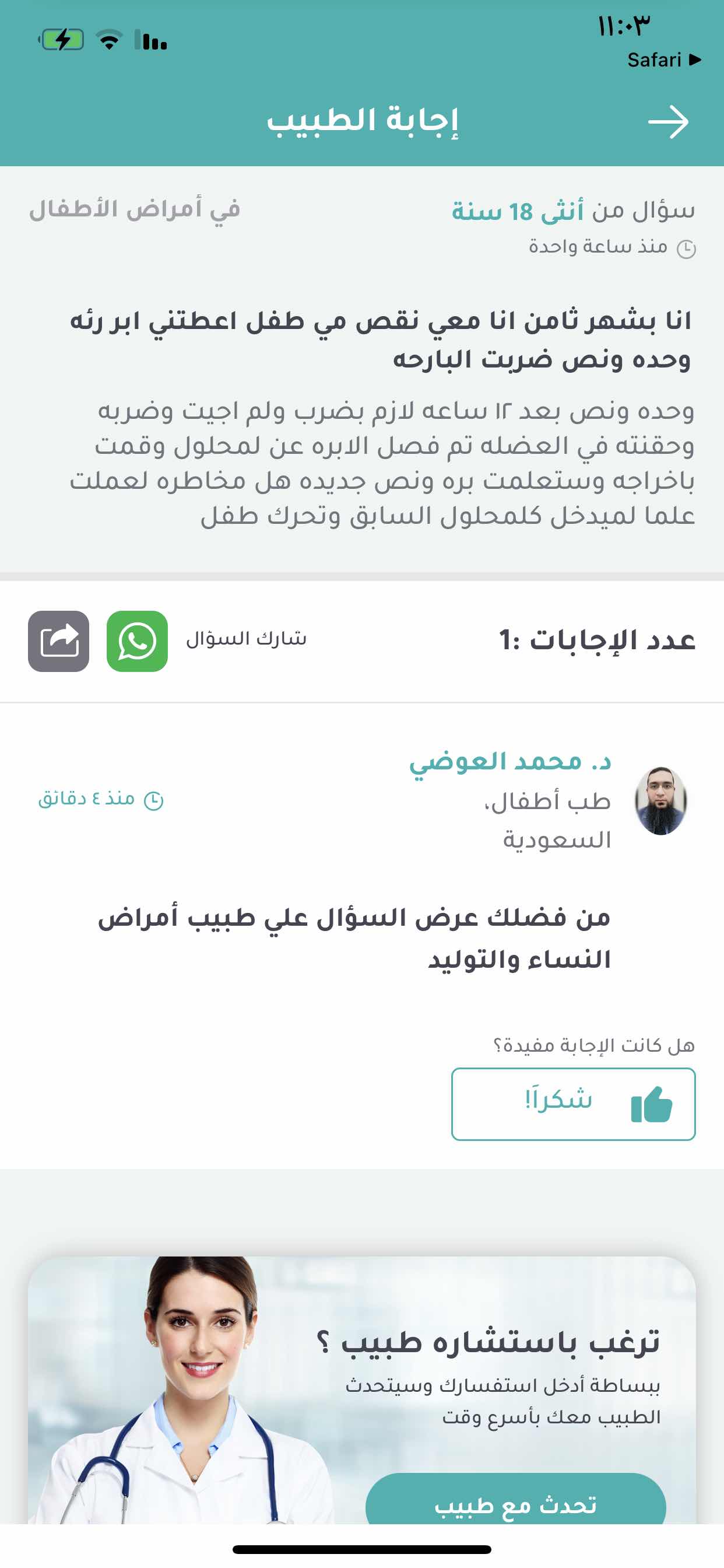Return to Safari via breadcrumb
Screen dimensions: 724x1568
pos(663,60)
